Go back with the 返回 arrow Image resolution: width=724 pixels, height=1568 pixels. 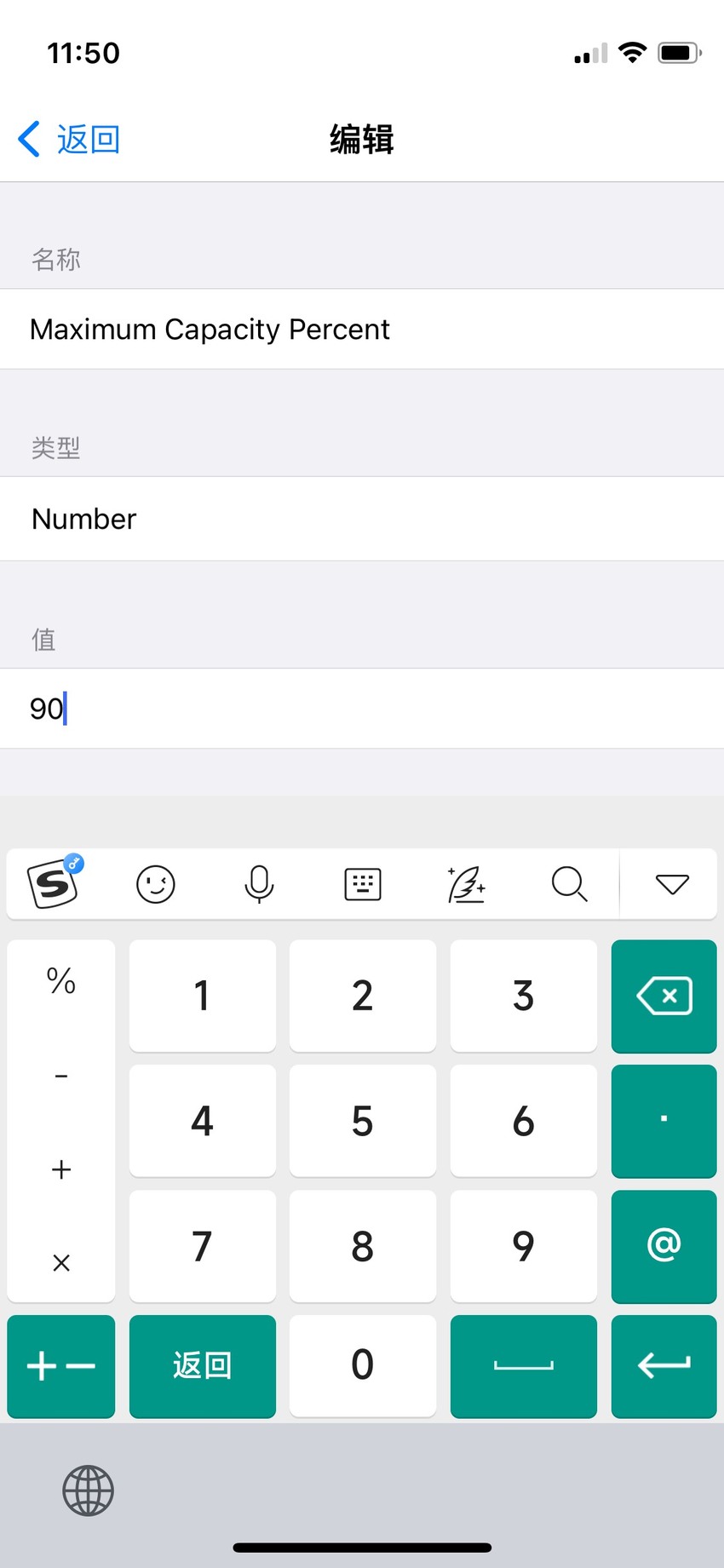pyautogui.click(x=69, y=139)
